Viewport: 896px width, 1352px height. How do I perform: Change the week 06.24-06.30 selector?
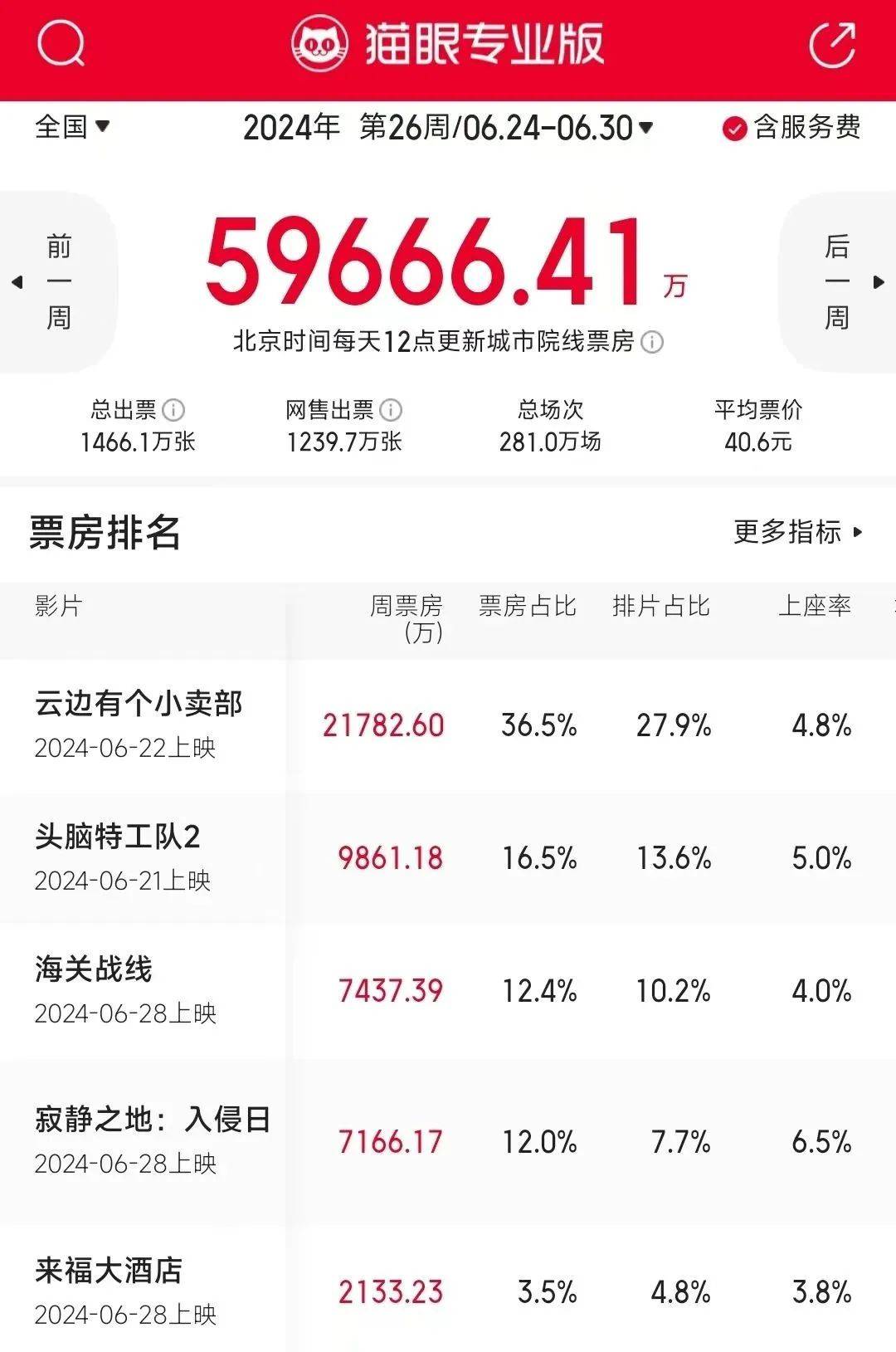506,128
